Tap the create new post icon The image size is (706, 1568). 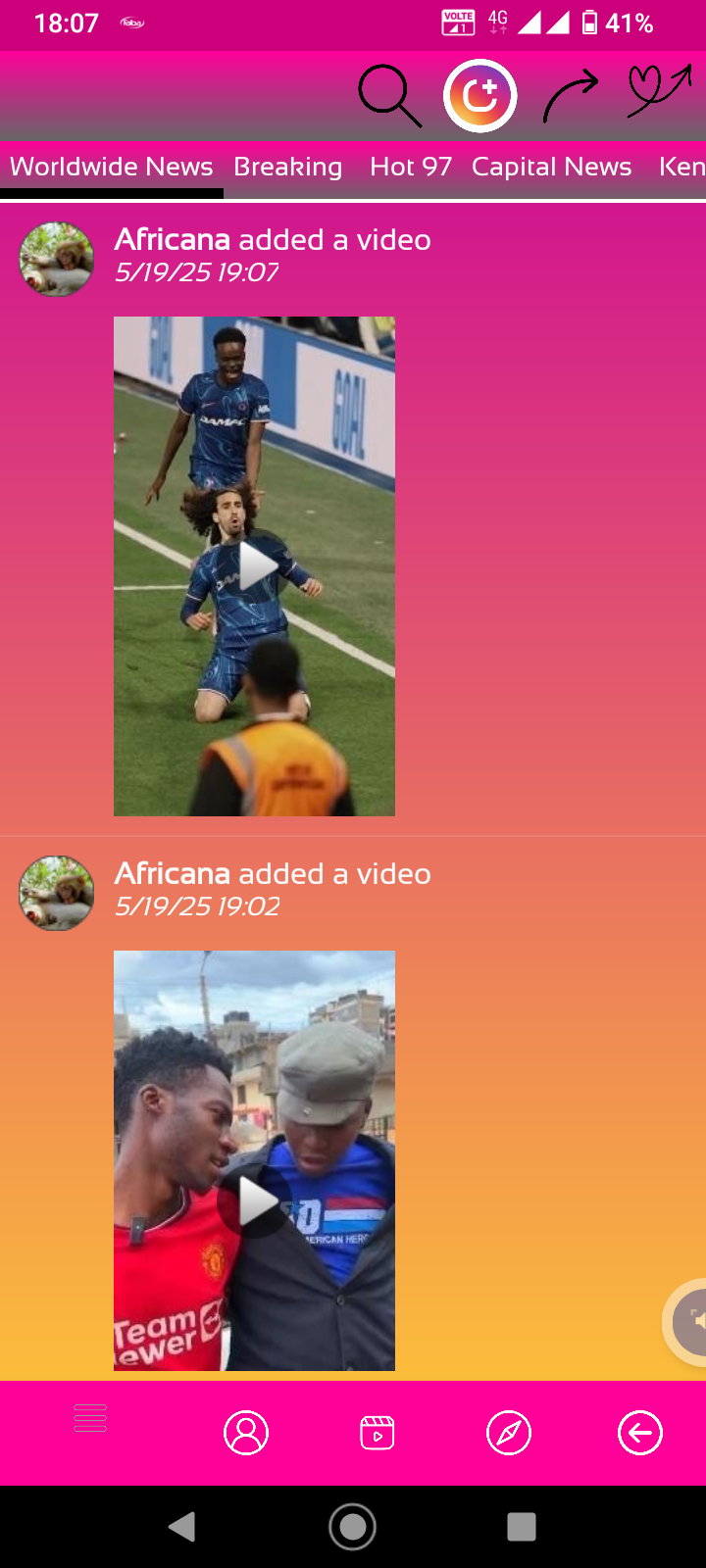479,96
